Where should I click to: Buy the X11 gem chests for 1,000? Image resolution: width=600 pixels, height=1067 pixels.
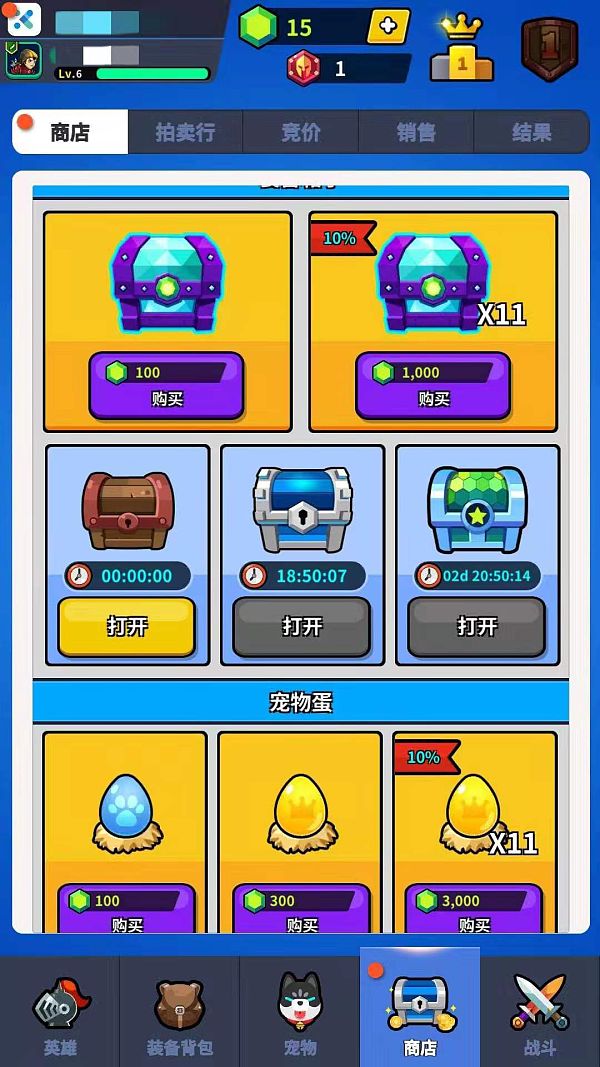click(433, 385)
